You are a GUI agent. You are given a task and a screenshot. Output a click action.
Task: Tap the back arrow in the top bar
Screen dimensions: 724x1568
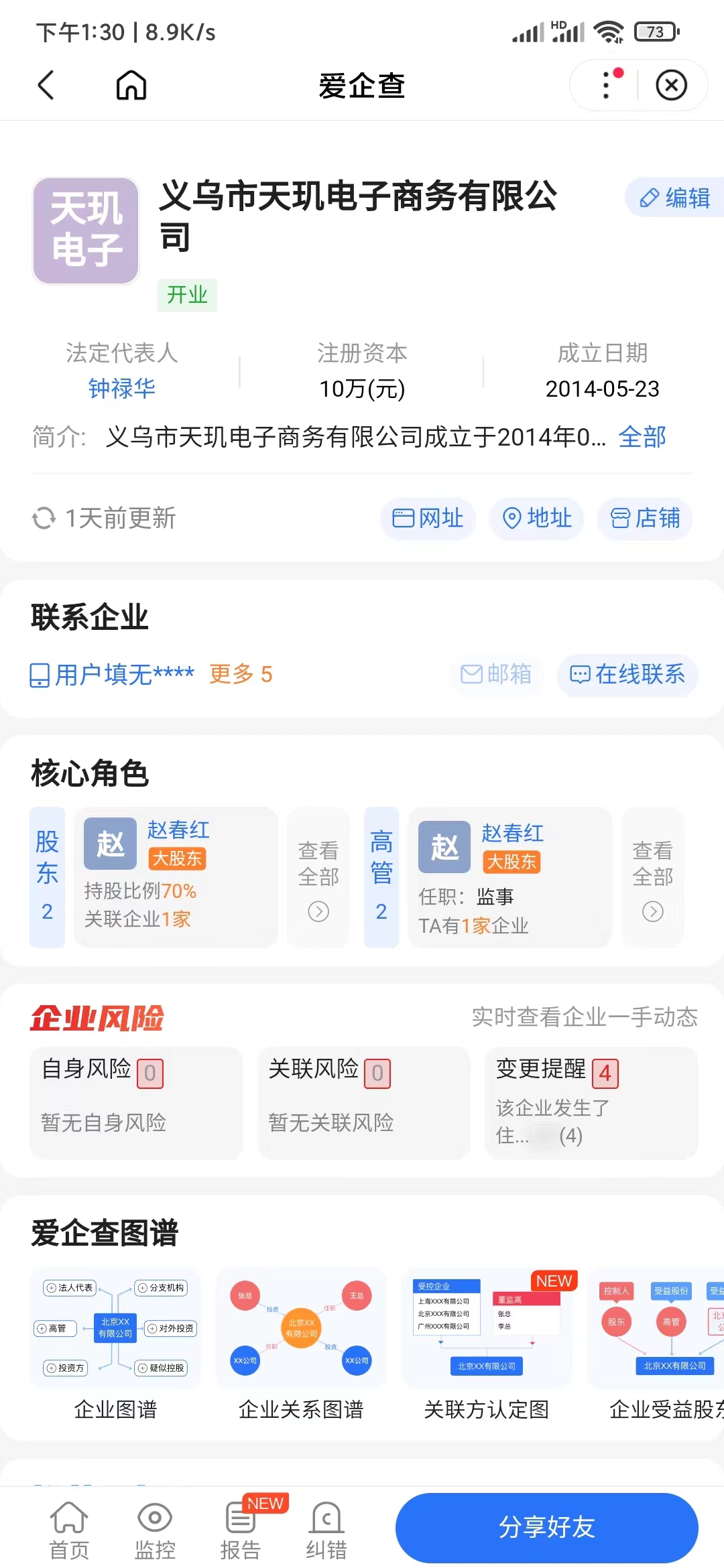pos(47,86)
